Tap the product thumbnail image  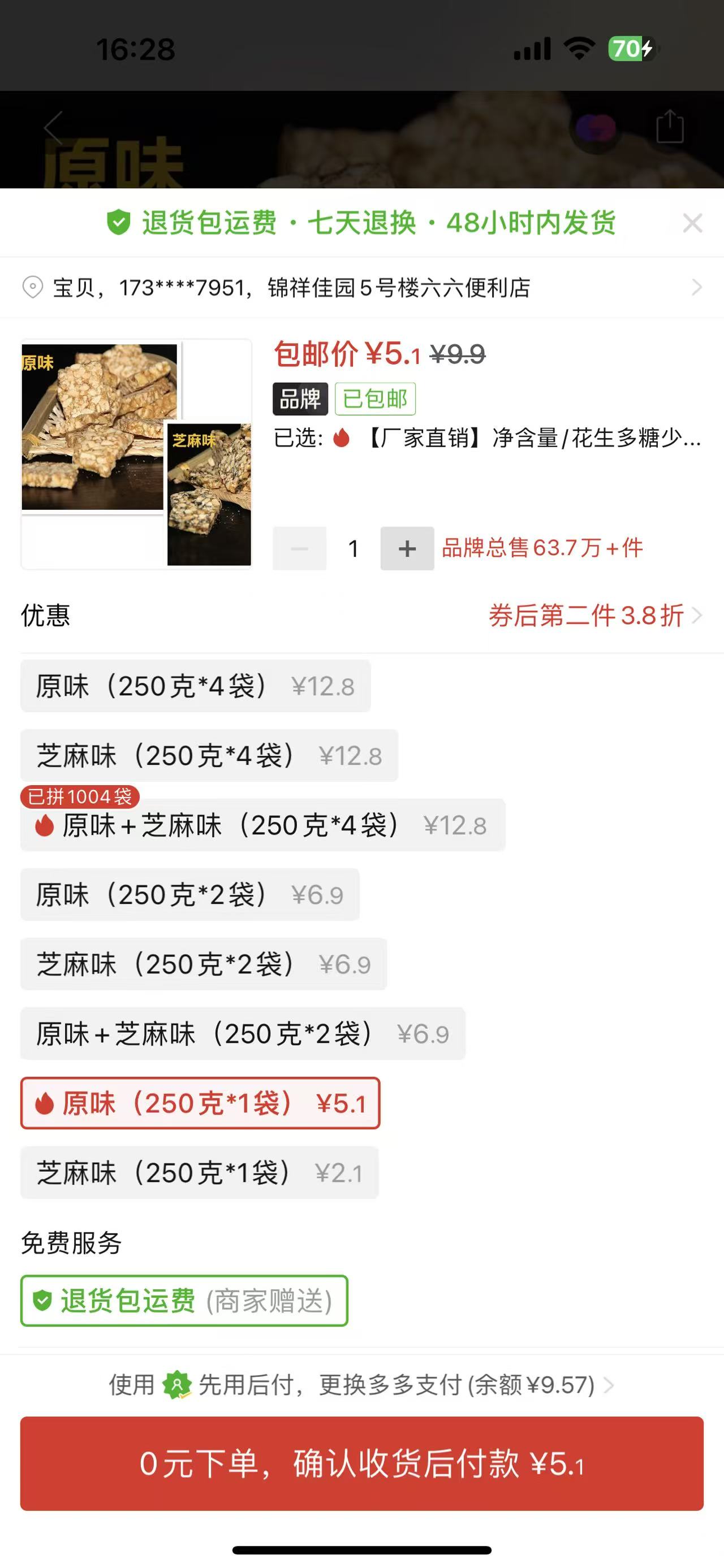[x=136, y=454]
